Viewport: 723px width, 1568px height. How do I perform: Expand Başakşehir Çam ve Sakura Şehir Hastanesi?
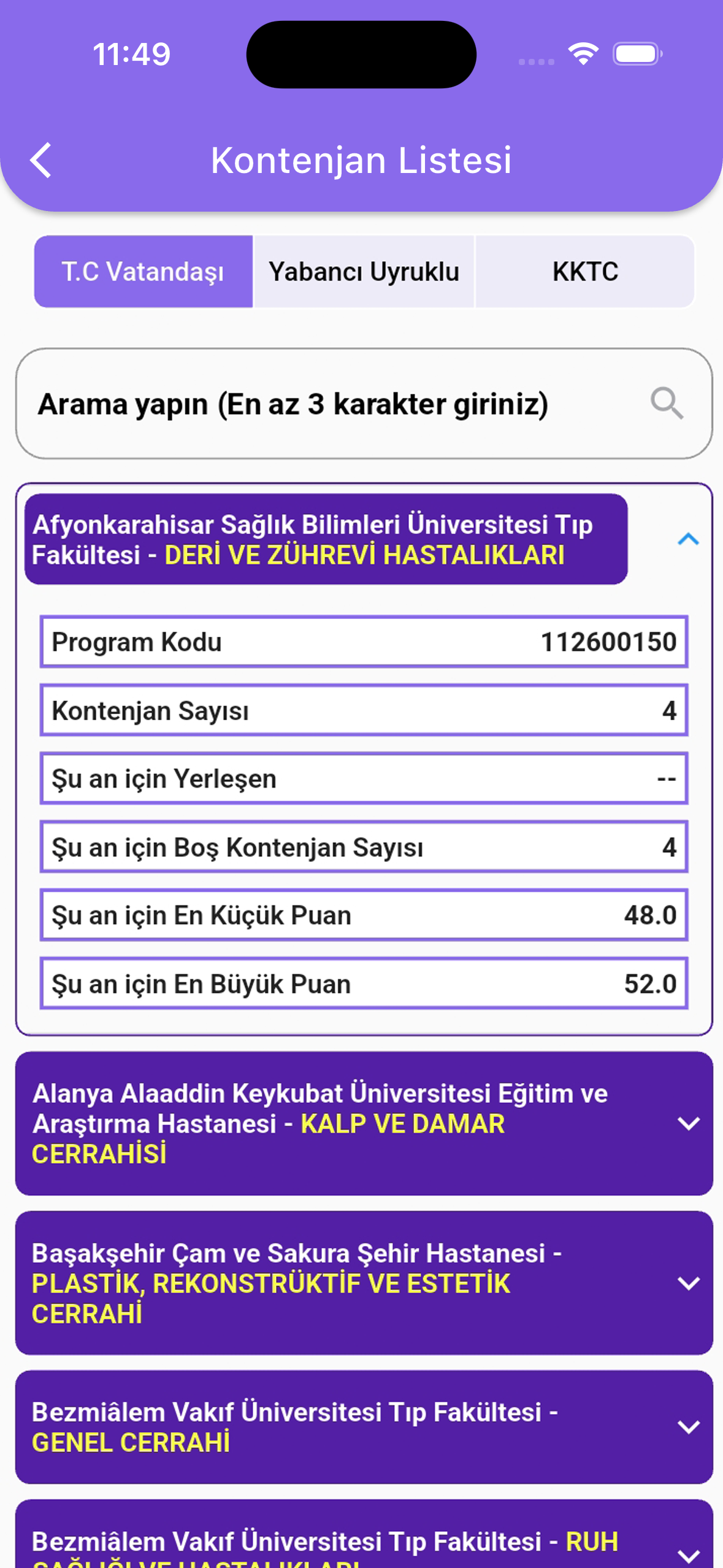[688, 1283]
